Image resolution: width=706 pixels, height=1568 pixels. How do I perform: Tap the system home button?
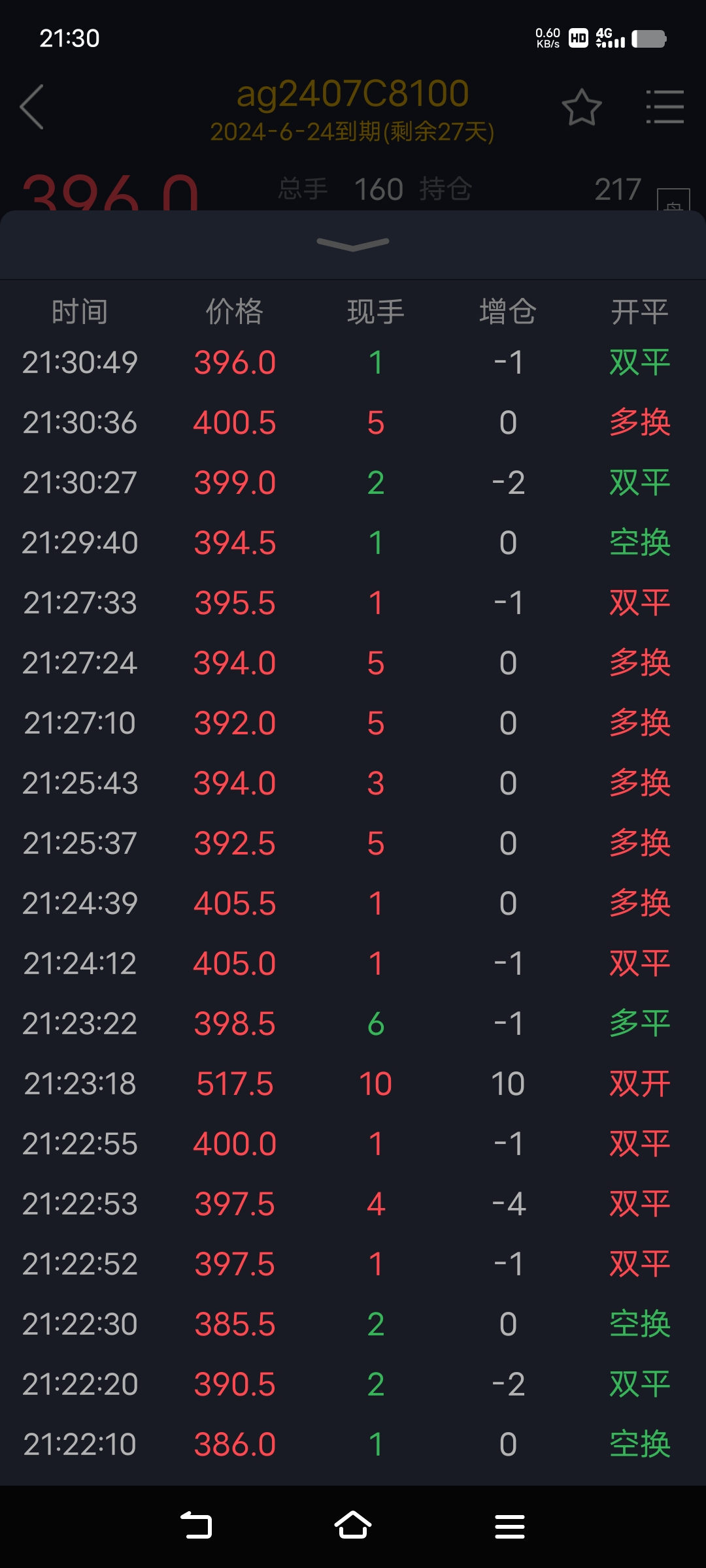[x=353, y=1526]
